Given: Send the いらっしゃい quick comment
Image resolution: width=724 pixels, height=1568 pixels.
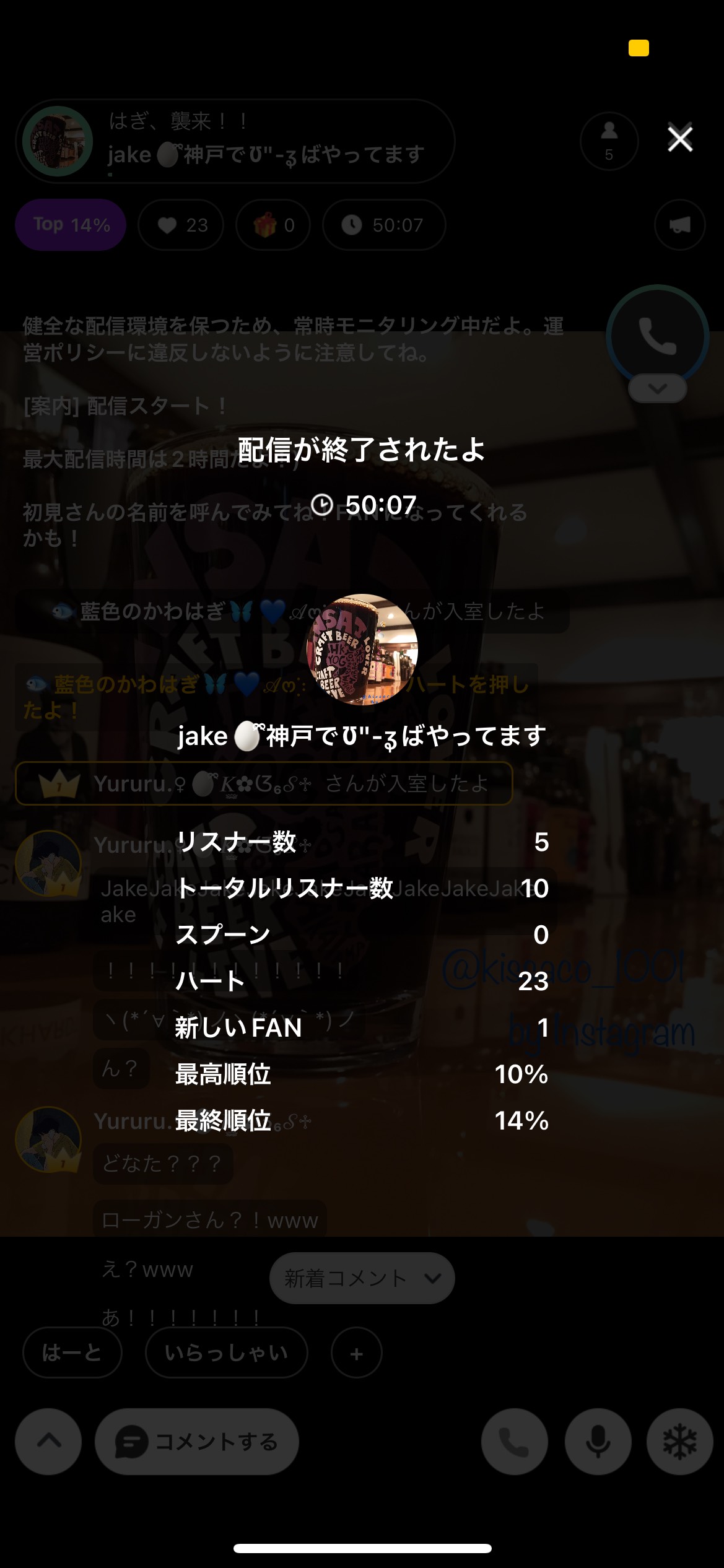Looking at the screenshot, I should pyautogui.click(x=226, y=1353).
